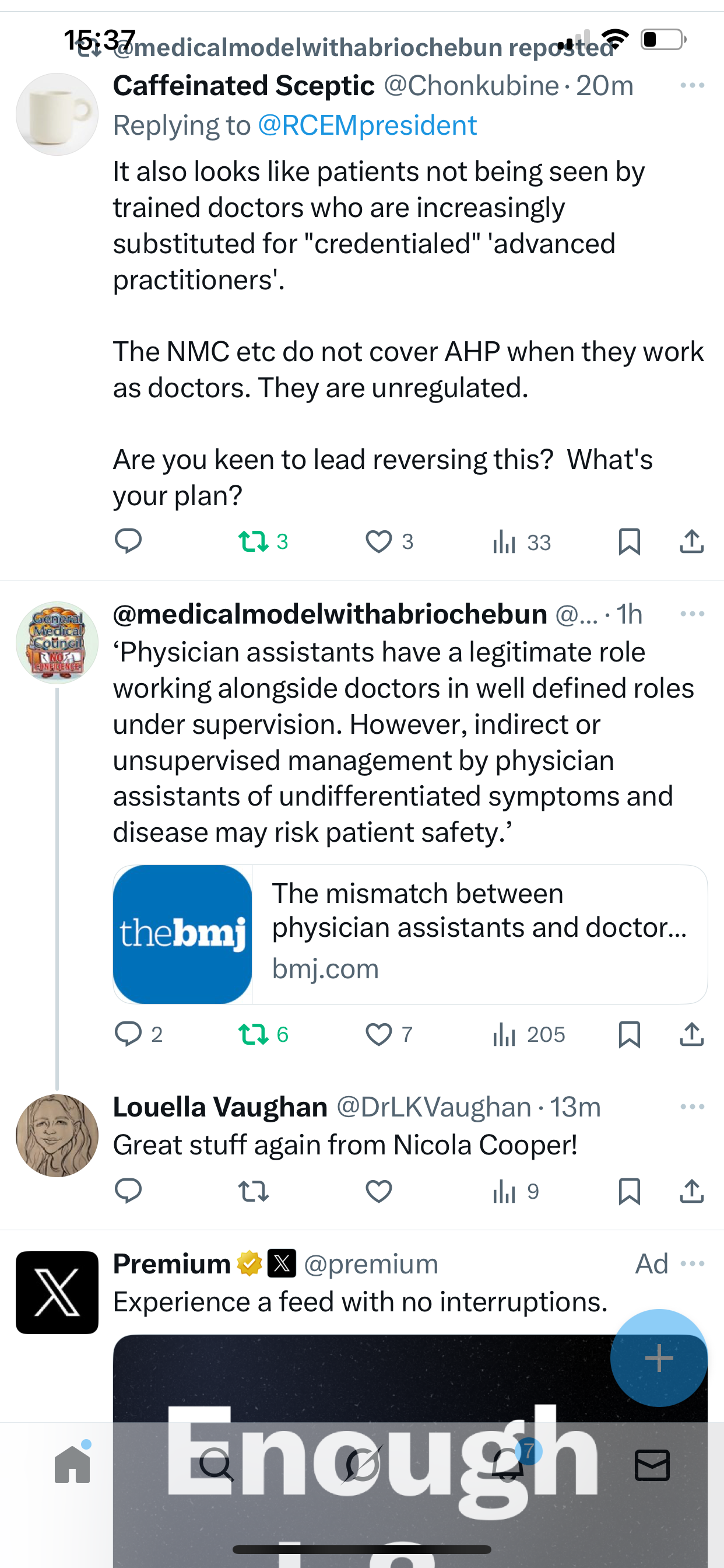Repost Louella Vaughan's reply
This screenshot has width=724, height=1568.
(253, 1191)
